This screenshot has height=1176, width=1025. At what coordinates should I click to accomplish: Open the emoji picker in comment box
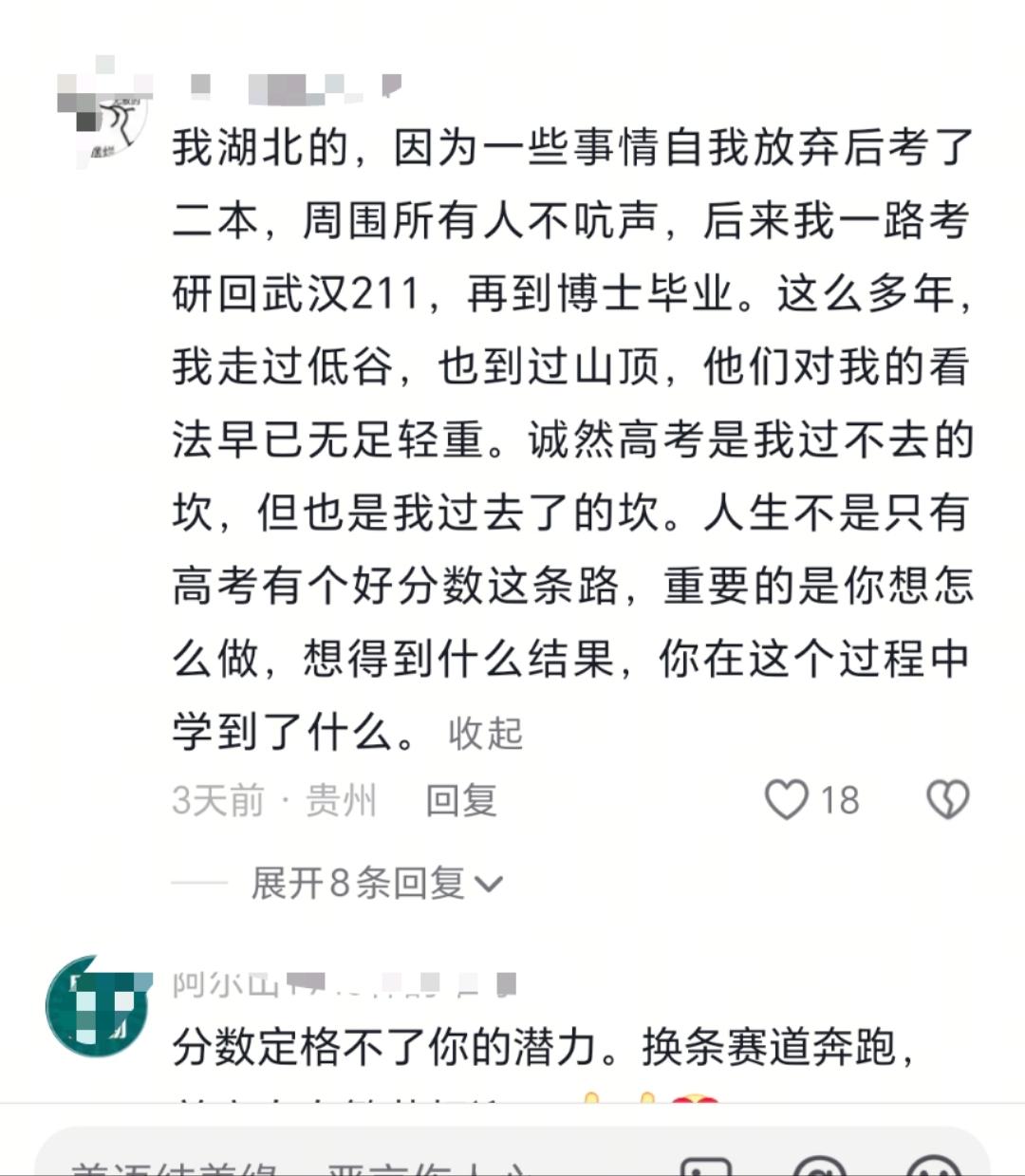click(933, 1167)
